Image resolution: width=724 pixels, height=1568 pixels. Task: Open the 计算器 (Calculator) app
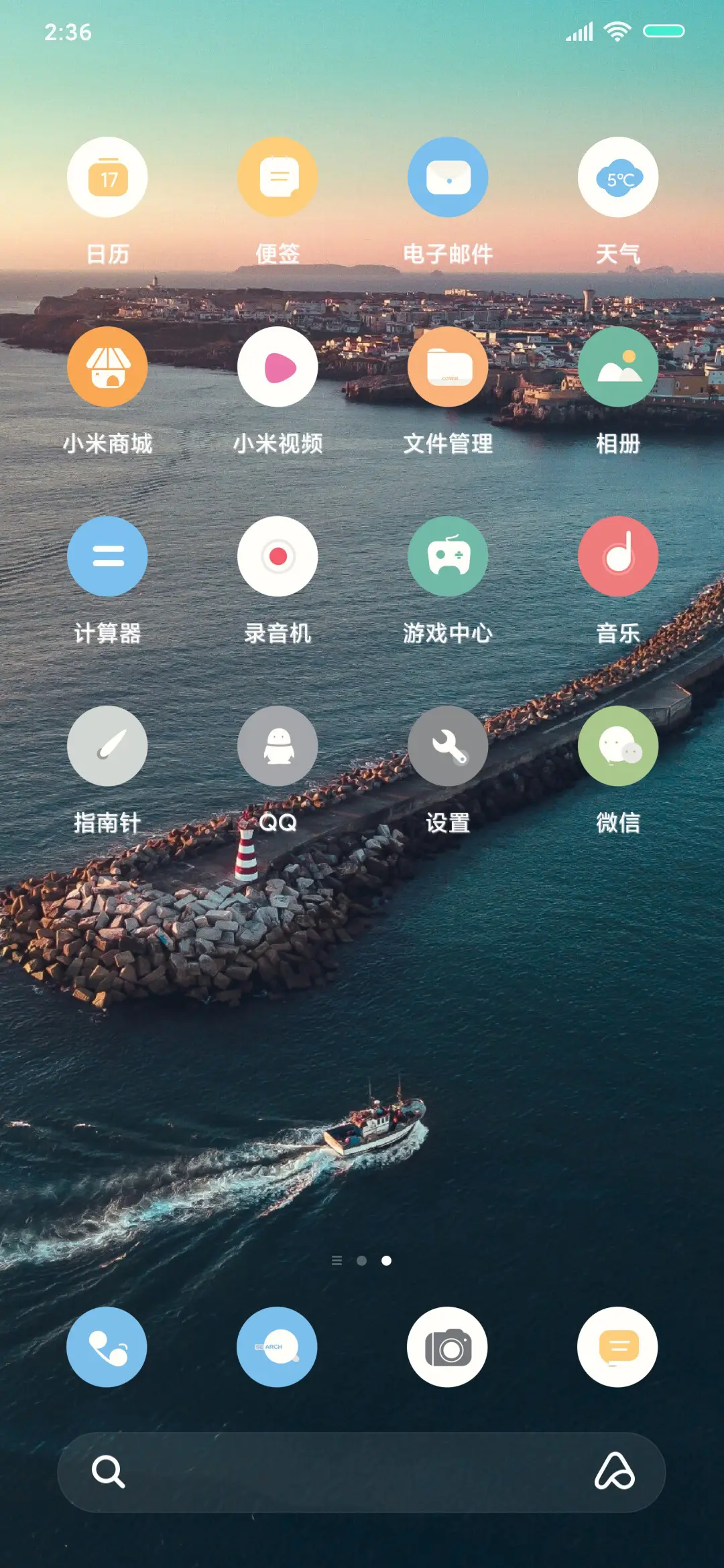107,556
